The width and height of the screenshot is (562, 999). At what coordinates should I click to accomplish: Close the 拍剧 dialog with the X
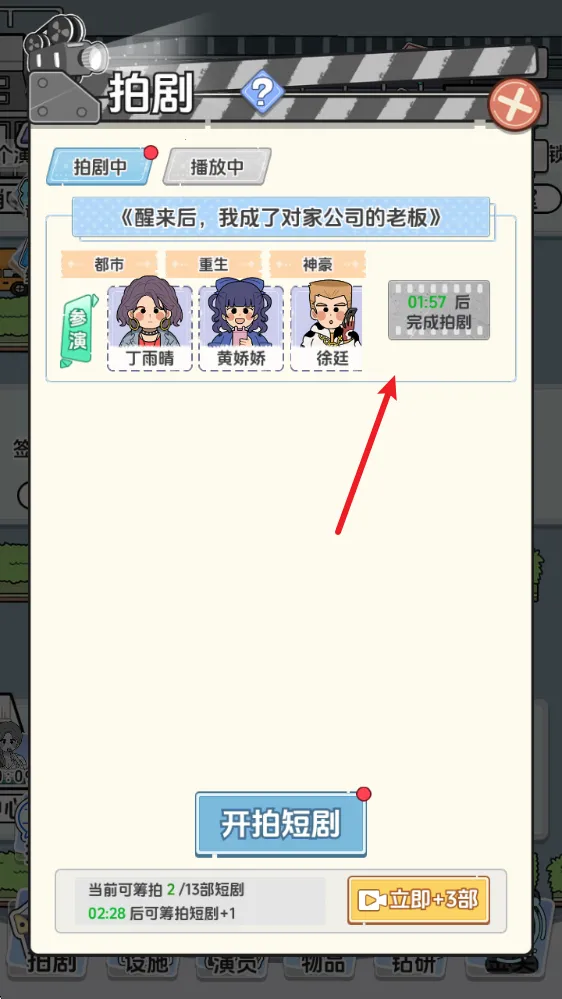pyautogui.click(x=515, y=104)
